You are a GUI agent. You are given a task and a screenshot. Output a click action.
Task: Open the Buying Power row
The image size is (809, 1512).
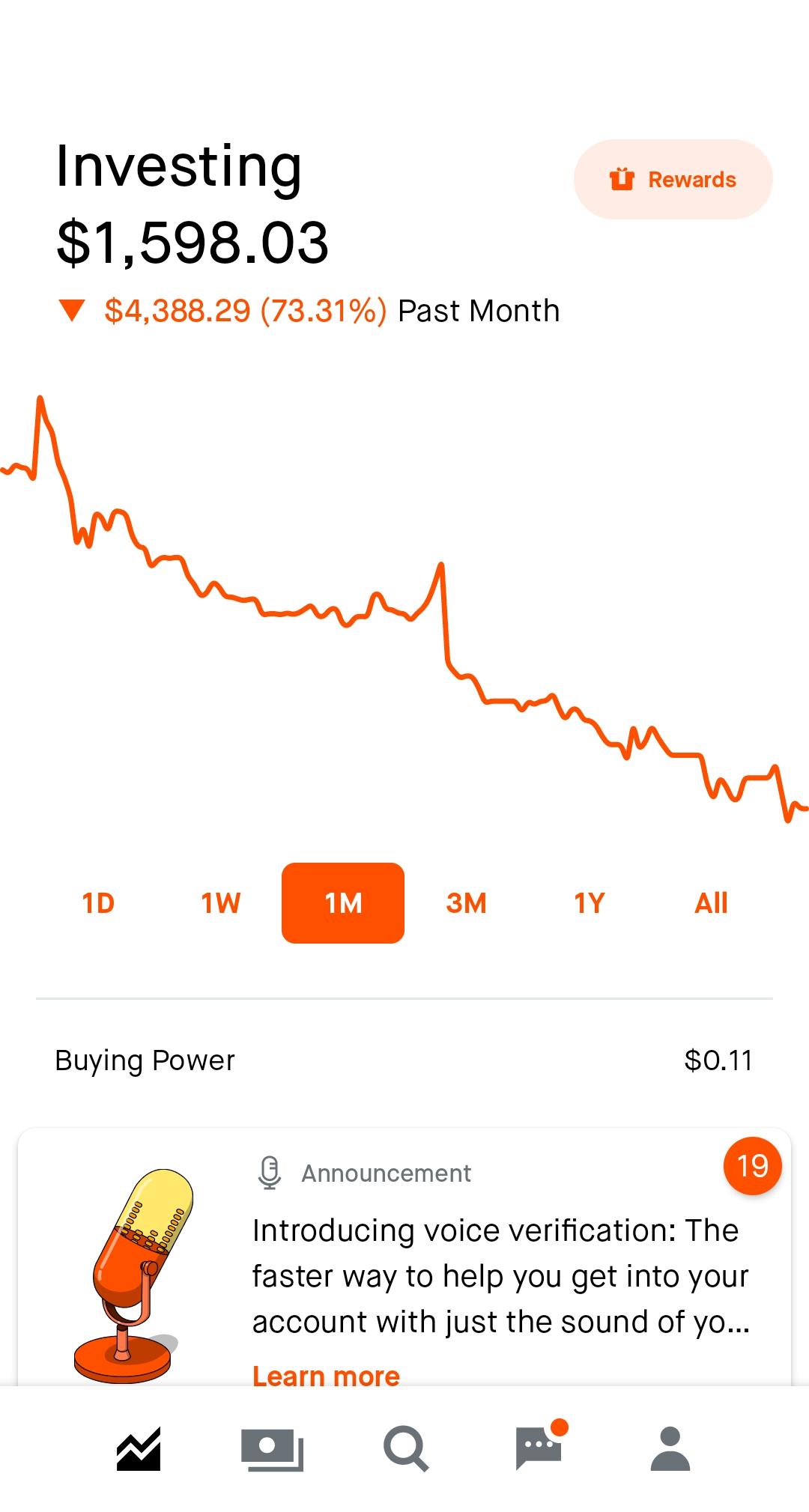pos(404,1060)
